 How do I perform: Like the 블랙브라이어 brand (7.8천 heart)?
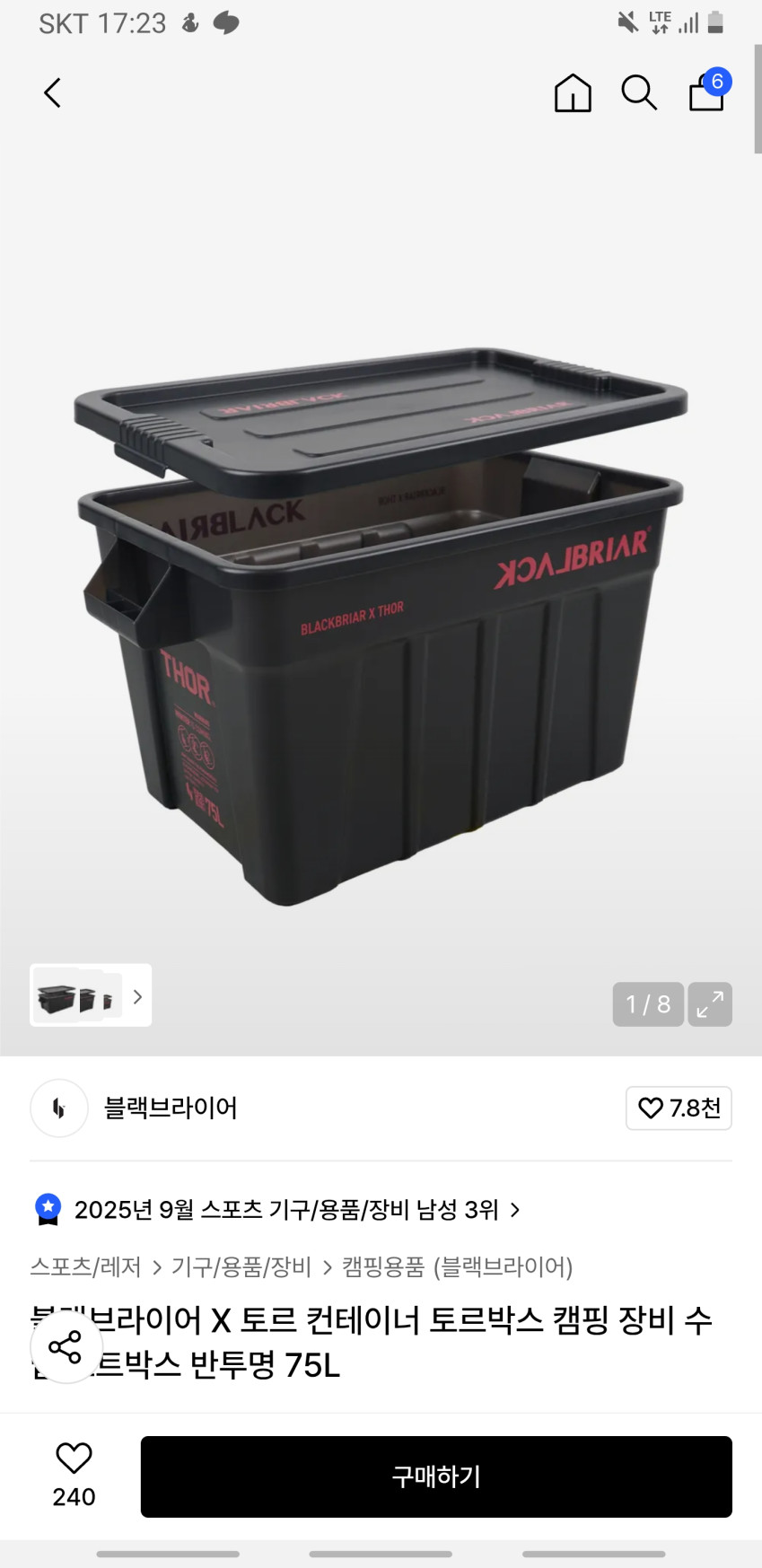click(x=679, y=1108)
